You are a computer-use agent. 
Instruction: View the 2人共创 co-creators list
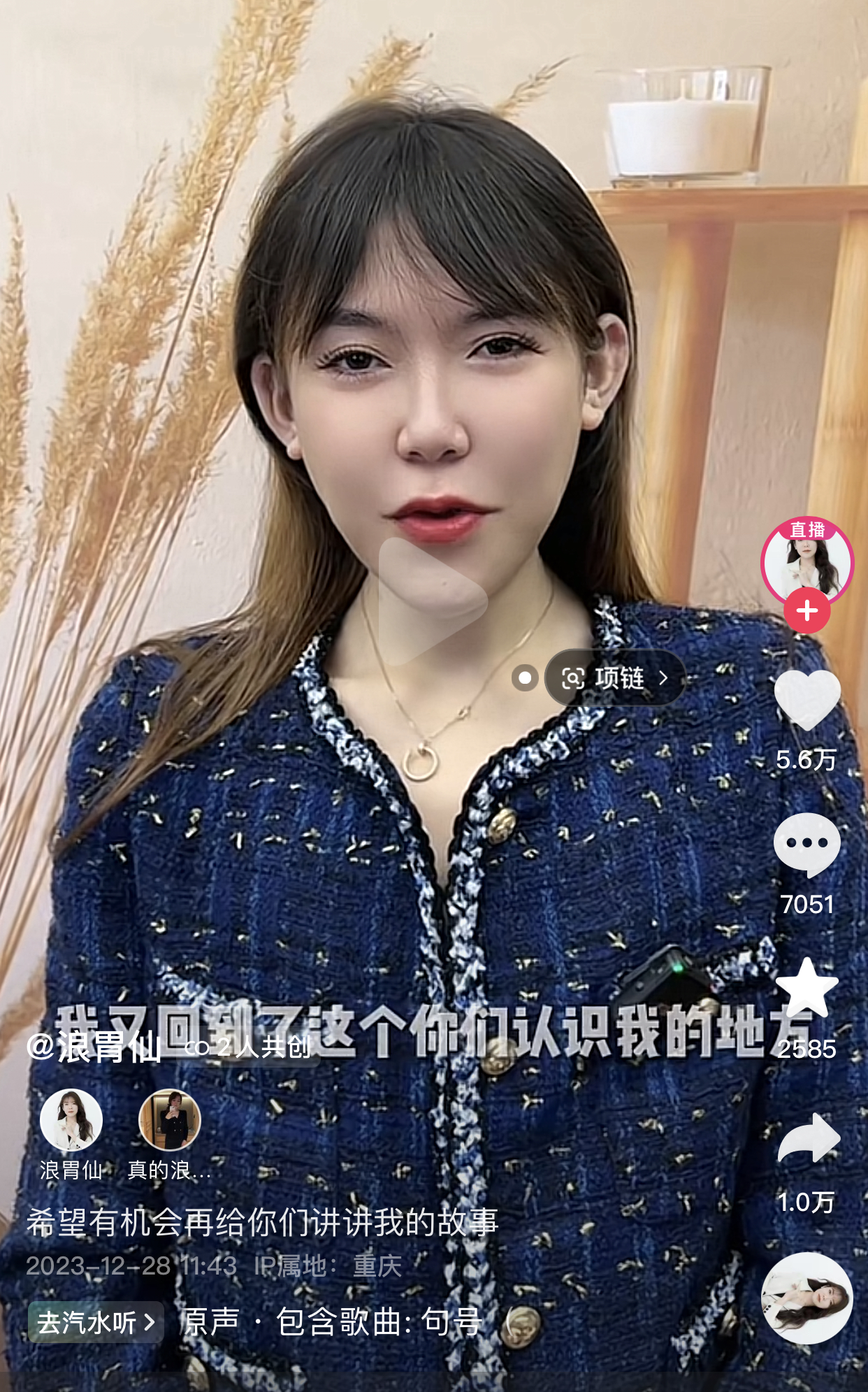pyautogui.click(x=249, y=1047)
